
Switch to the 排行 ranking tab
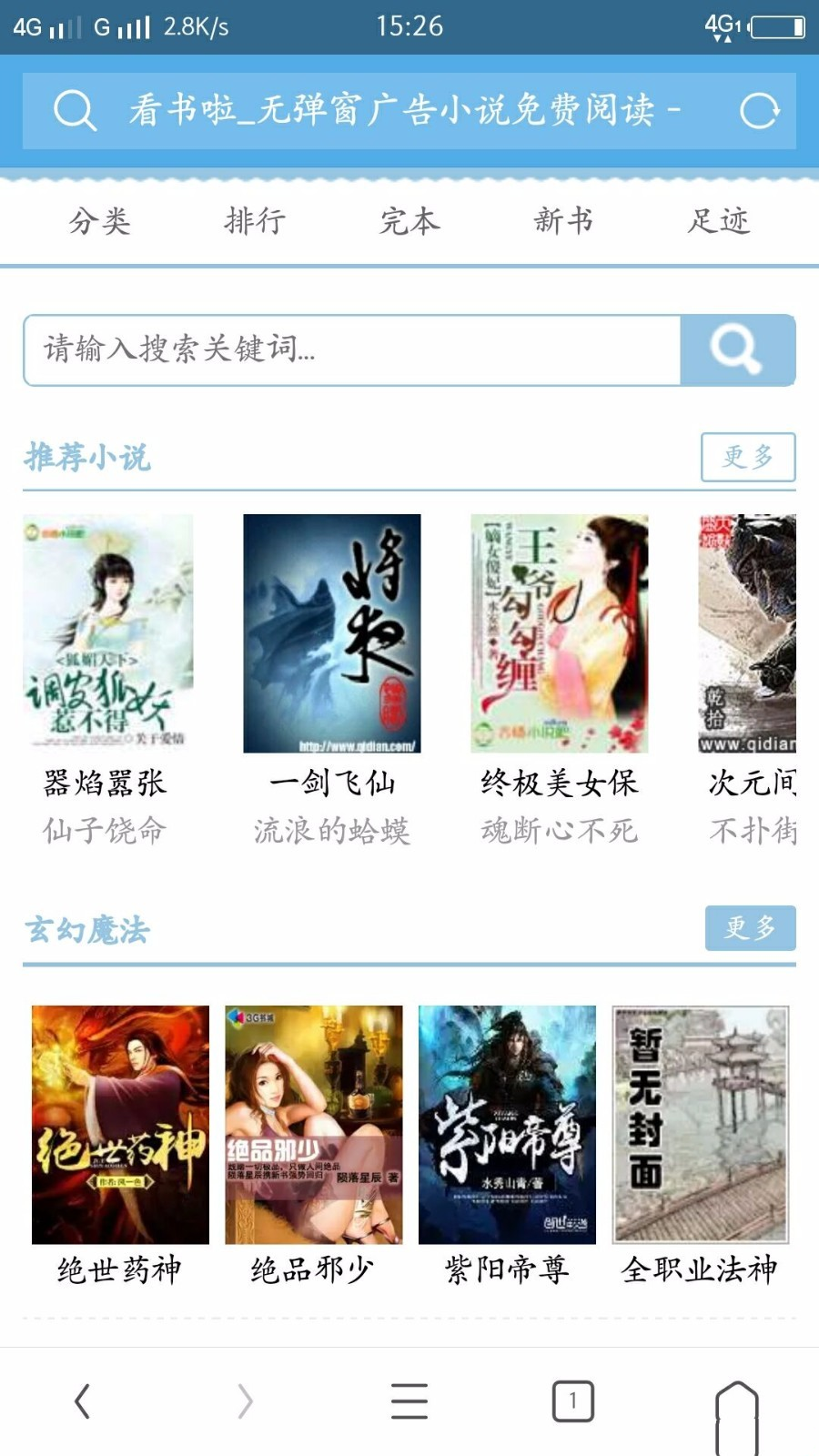[x=256, y=219]
